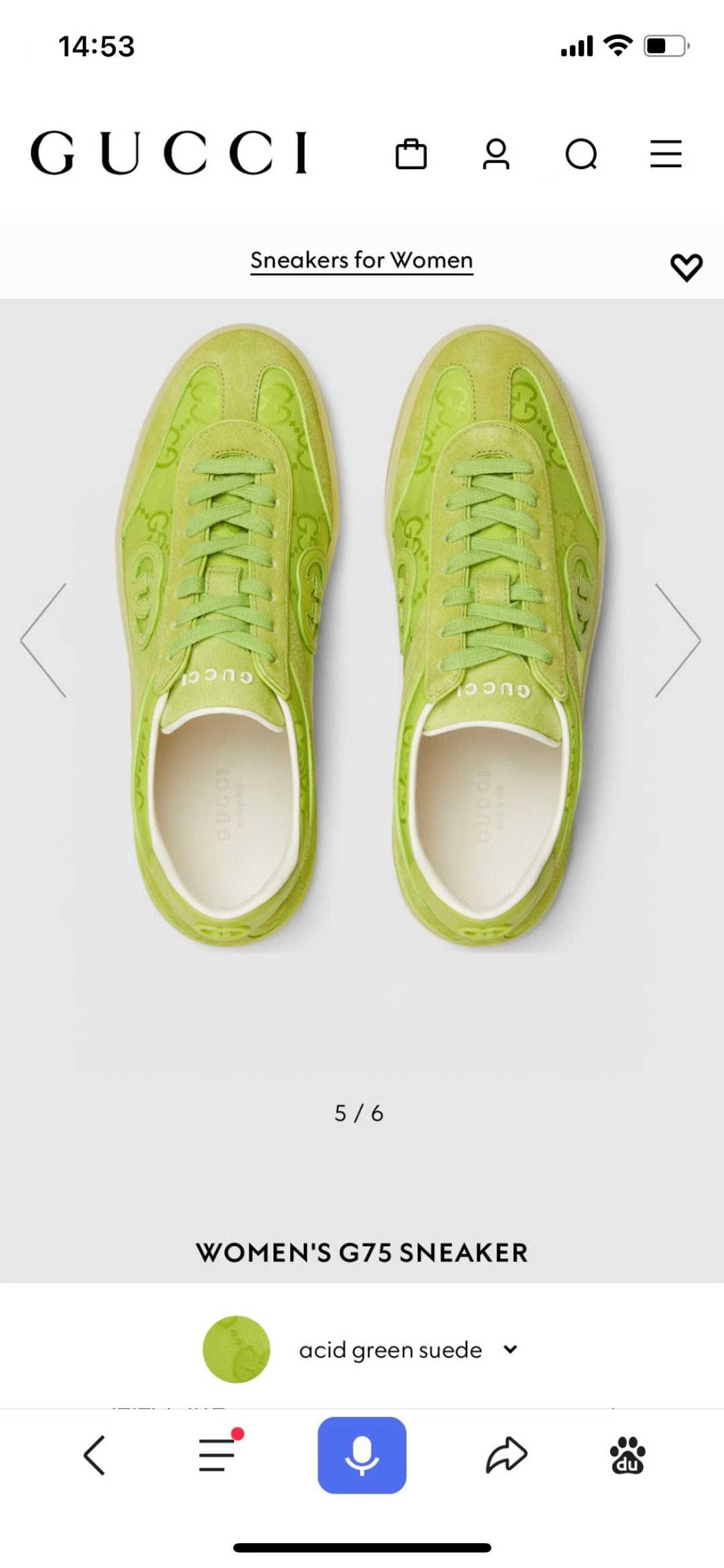Open the hamburger menu
This screenshot has width=724, height=1568.
666,154
